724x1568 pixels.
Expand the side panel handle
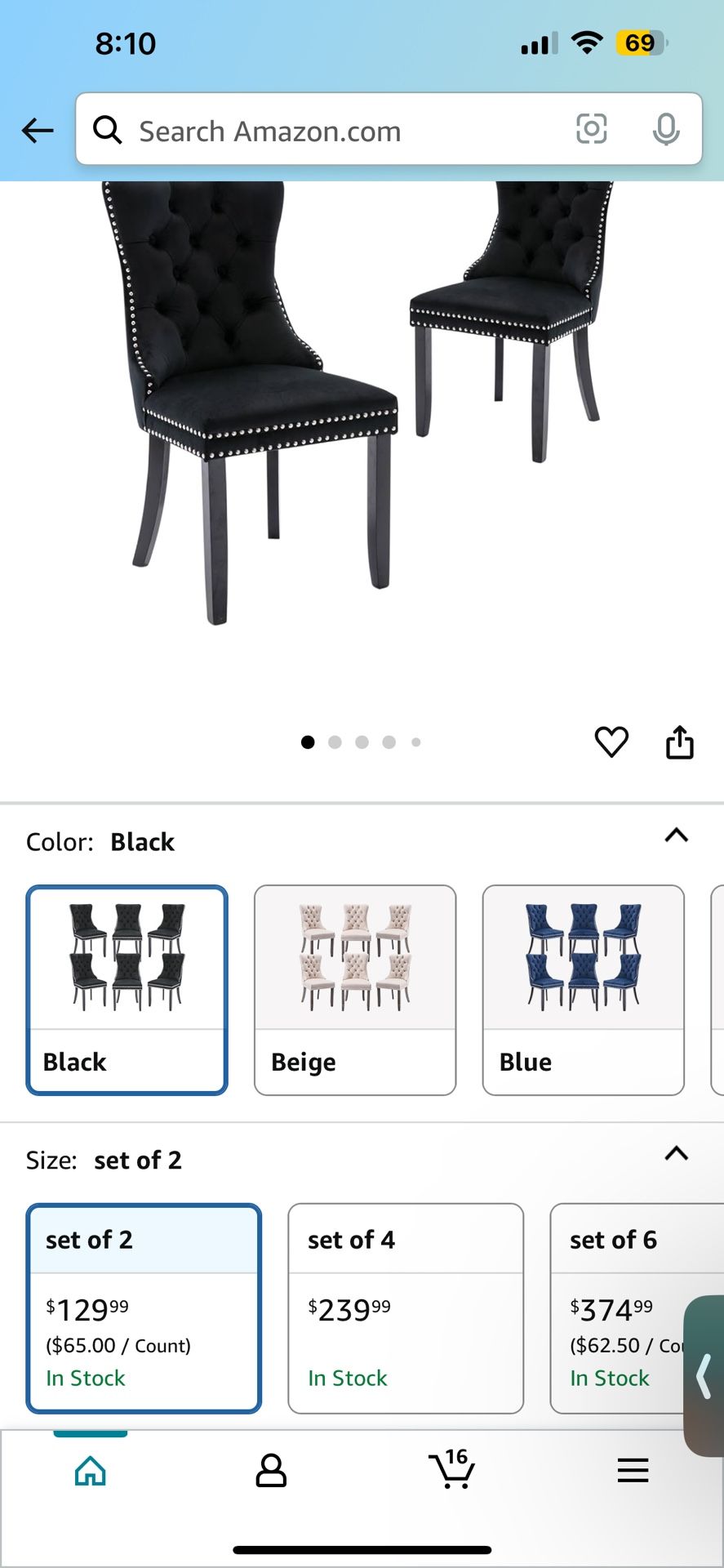point(704,1376)
